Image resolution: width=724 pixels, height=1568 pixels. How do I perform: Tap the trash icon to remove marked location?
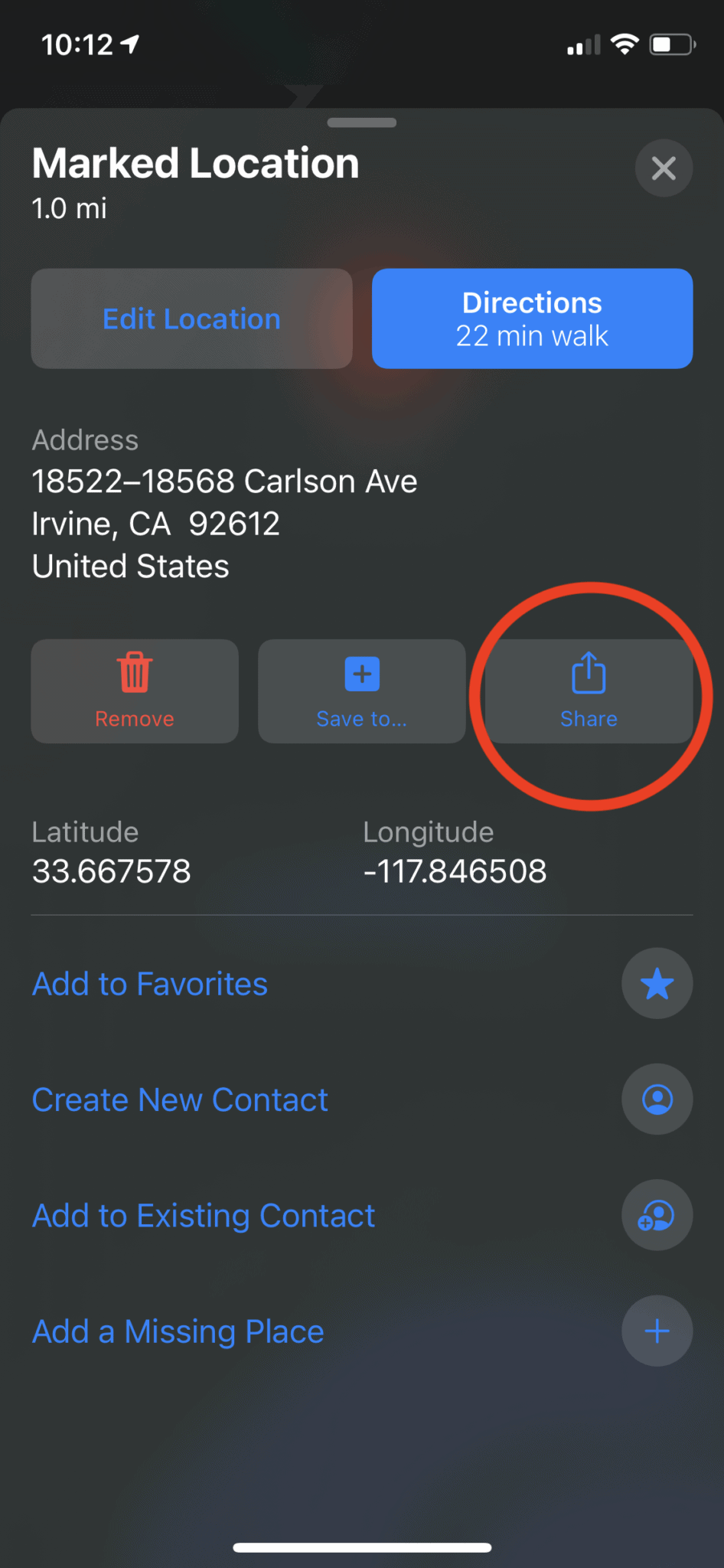[x=134, y=674]
